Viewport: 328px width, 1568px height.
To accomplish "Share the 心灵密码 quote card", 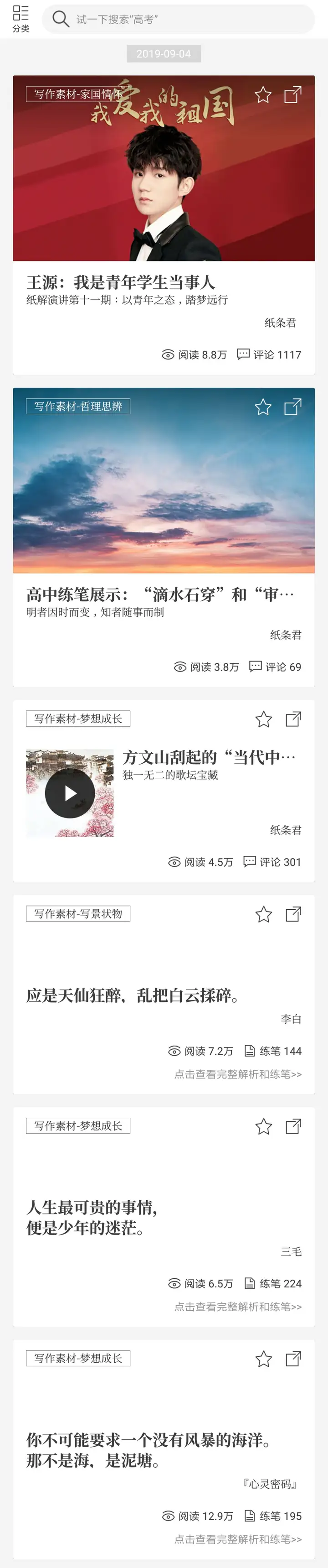I will 293,1359.
